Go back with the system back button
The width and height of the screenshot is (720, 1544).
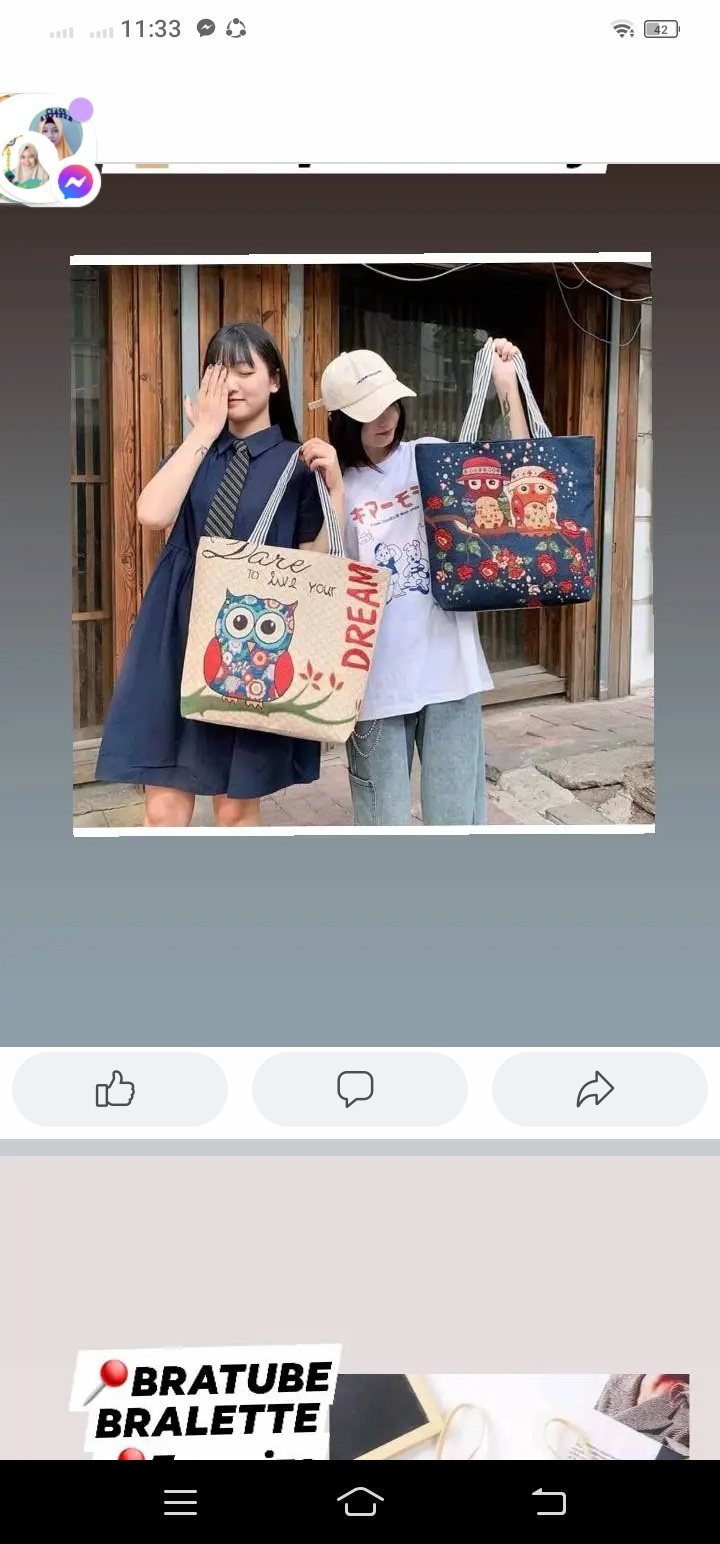tap(548, 1502)
